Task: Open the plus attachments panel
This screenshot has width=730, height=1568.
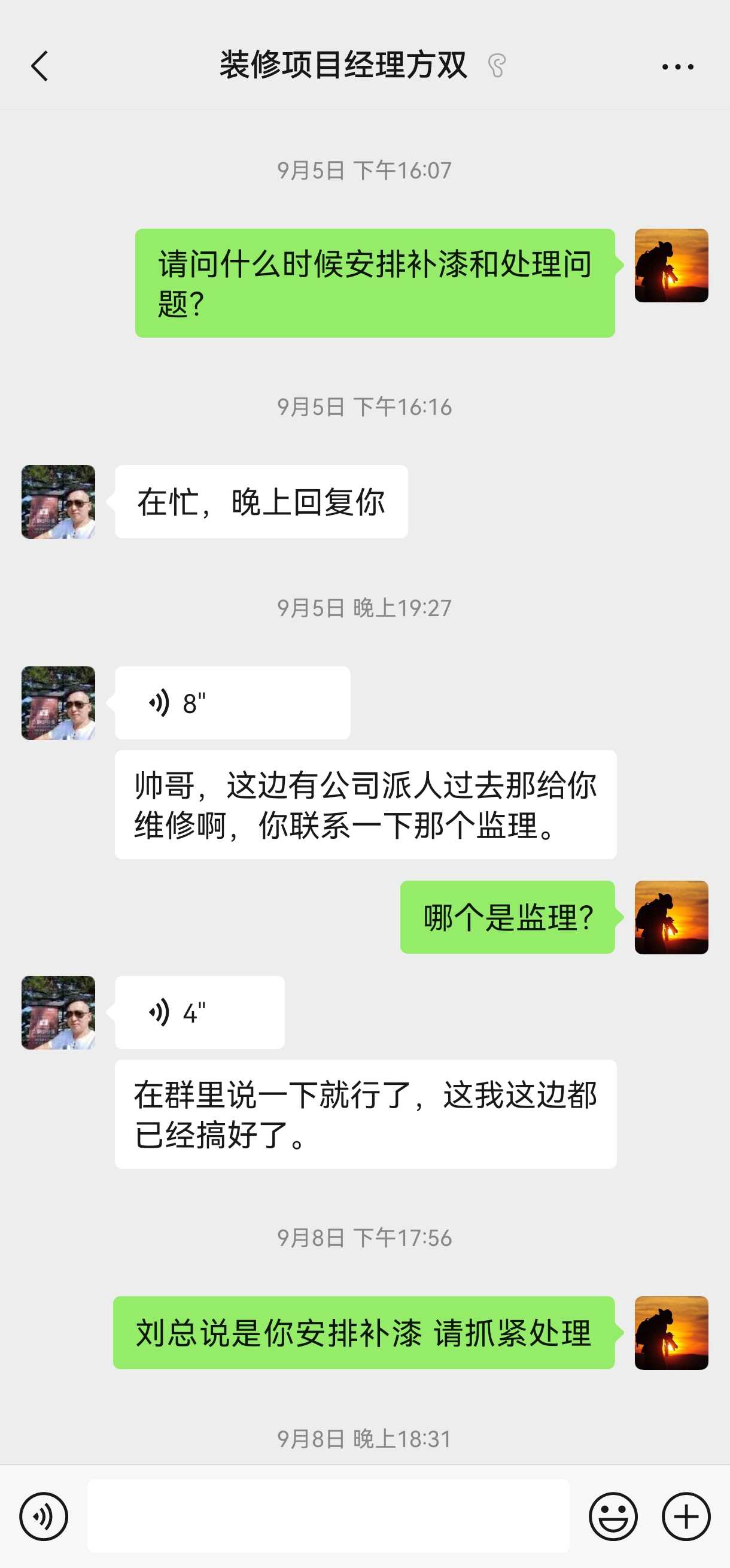Action: coord(686,1517)
